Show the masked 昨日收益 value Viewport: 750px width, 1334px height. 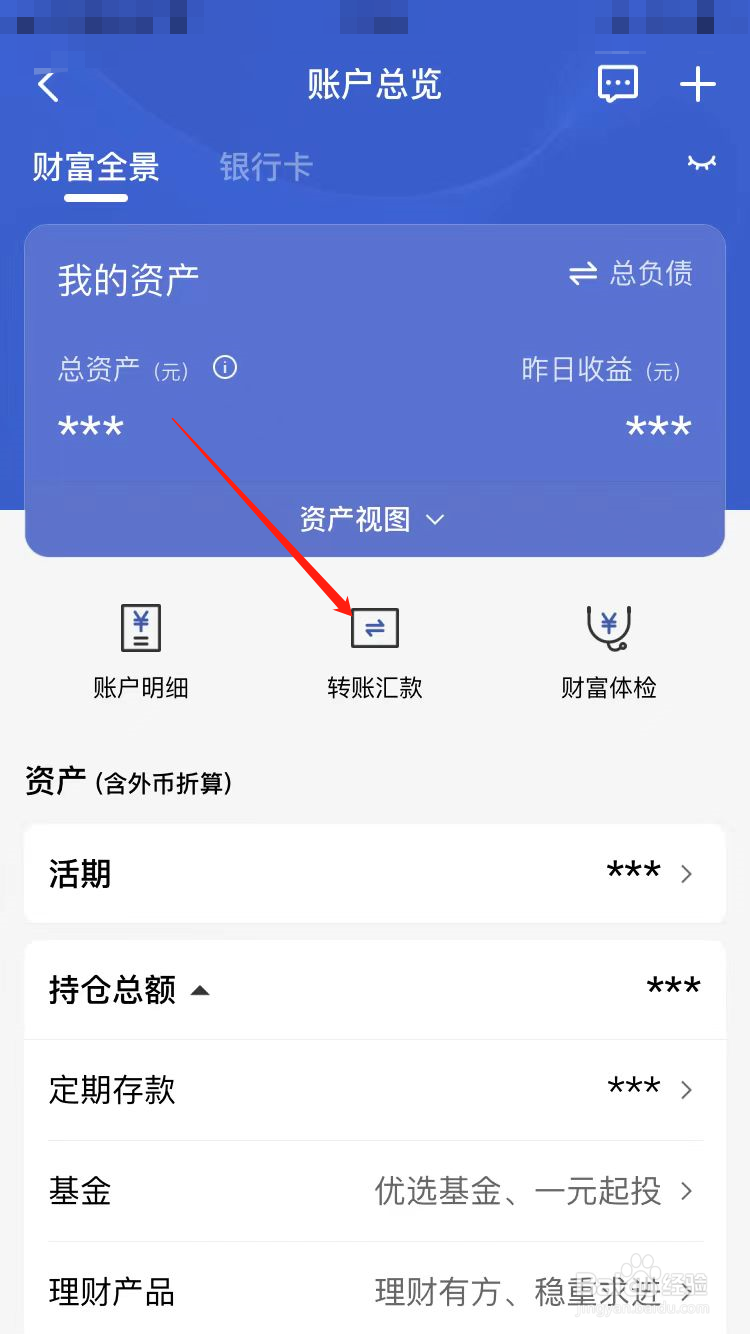pos(658,426)
